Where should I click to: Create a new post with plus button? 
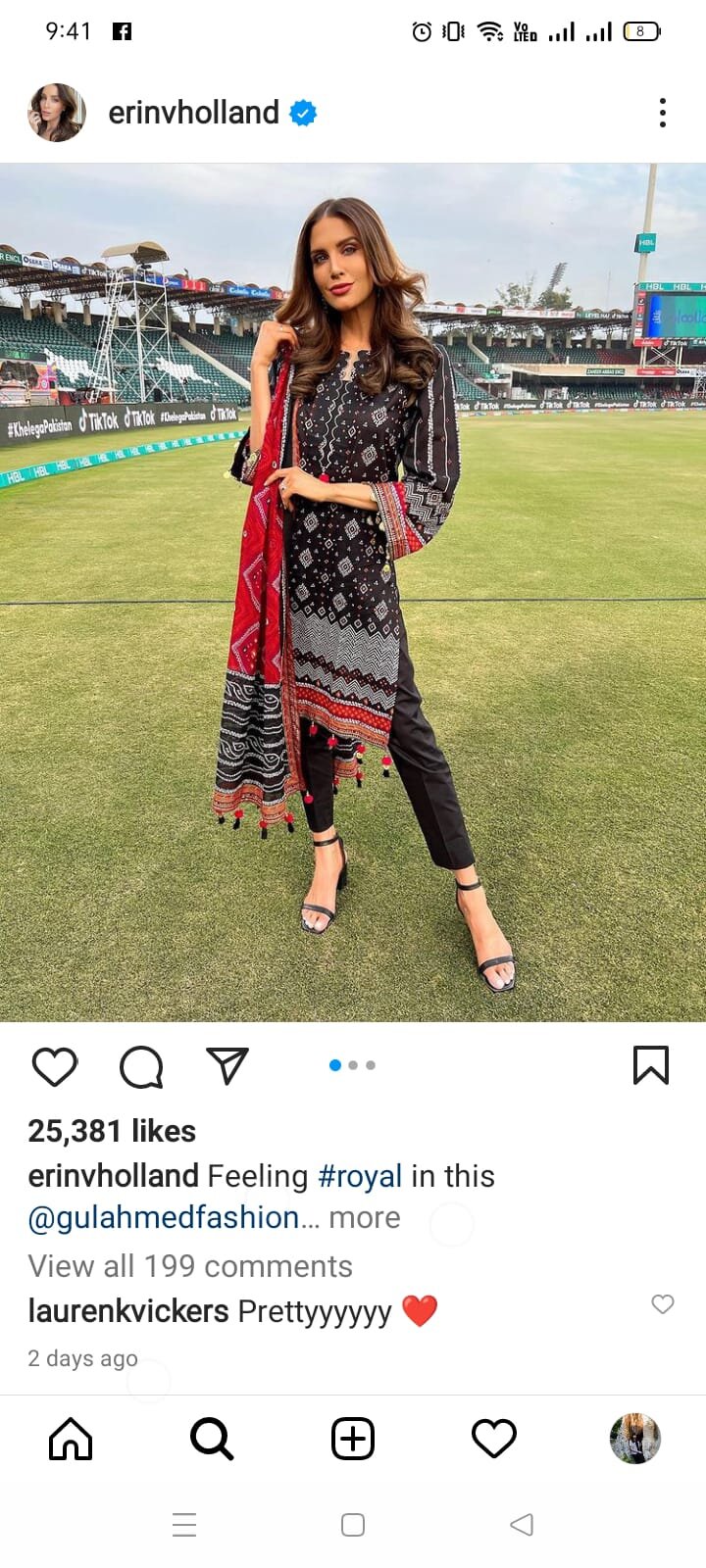coord(353,1439)
